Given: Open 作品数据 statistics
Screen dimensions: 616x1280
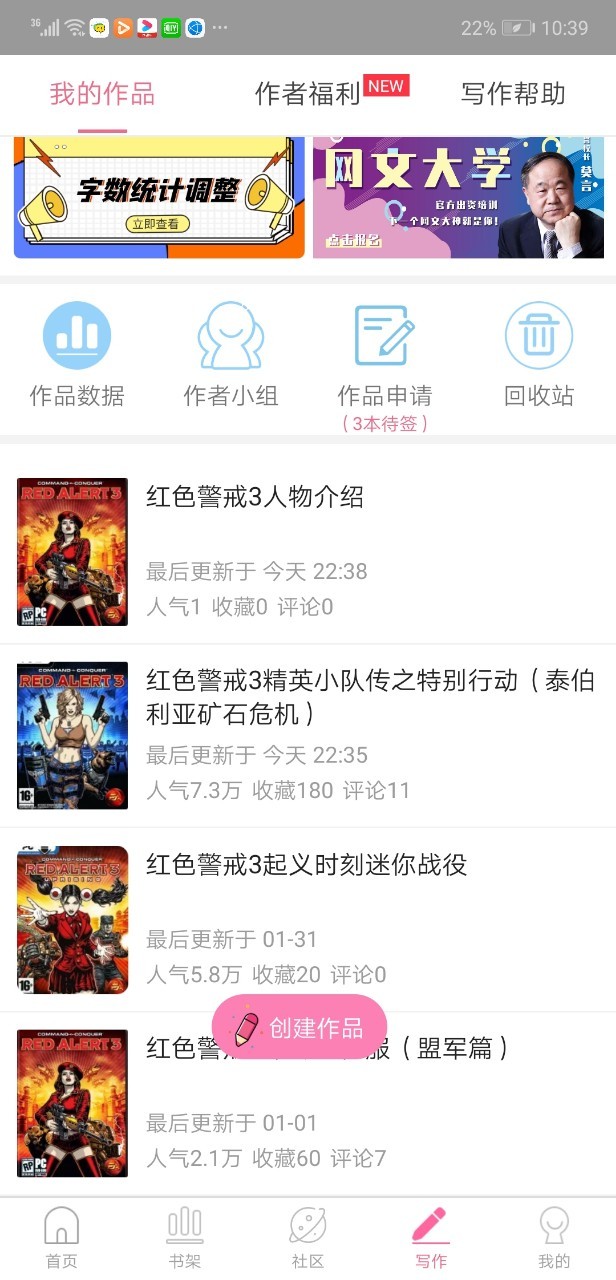Looking at the screenshot, I should point(77,355).
